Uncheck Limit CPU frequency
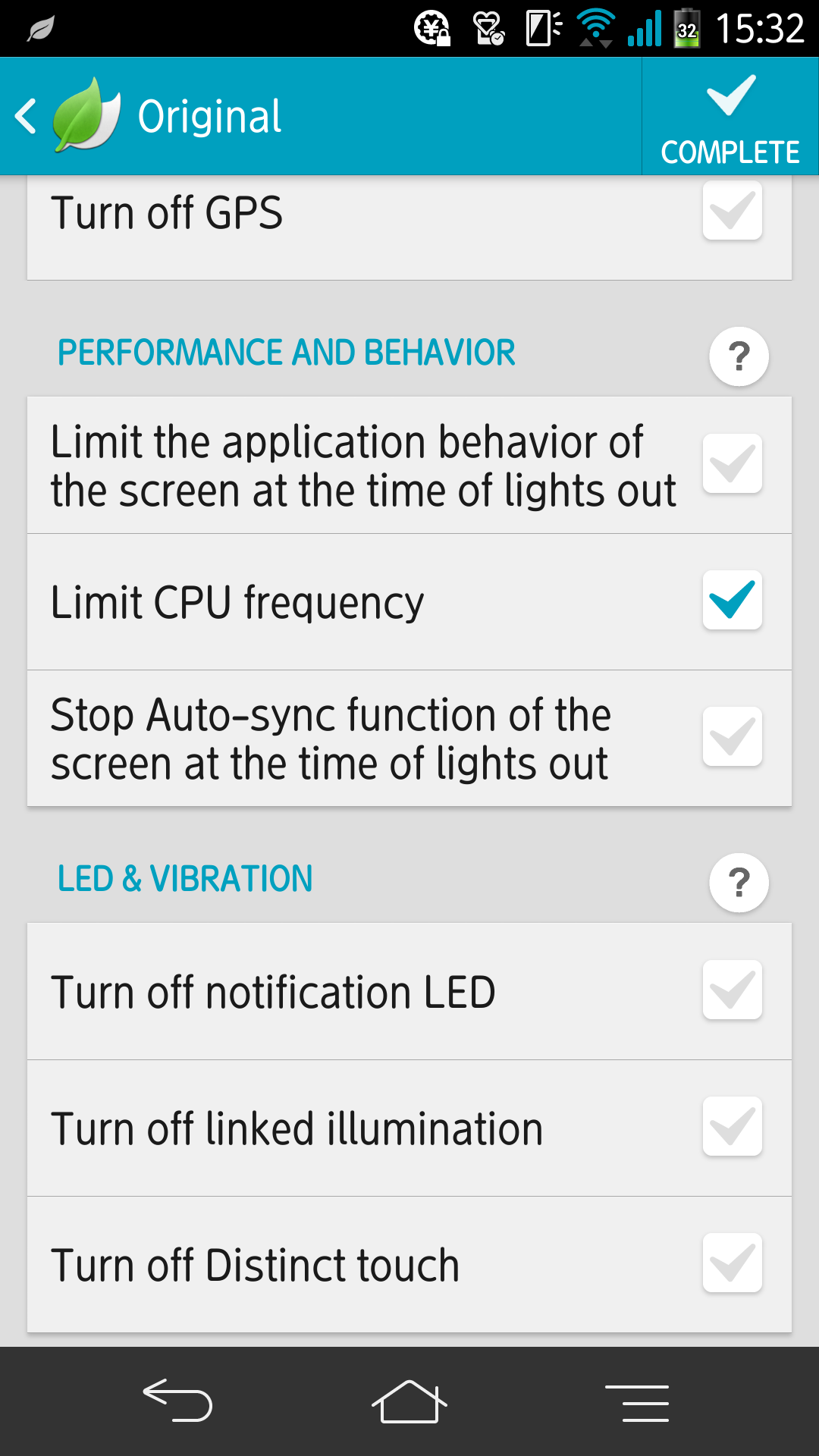 pyautogui.click(x=732, y=600)
